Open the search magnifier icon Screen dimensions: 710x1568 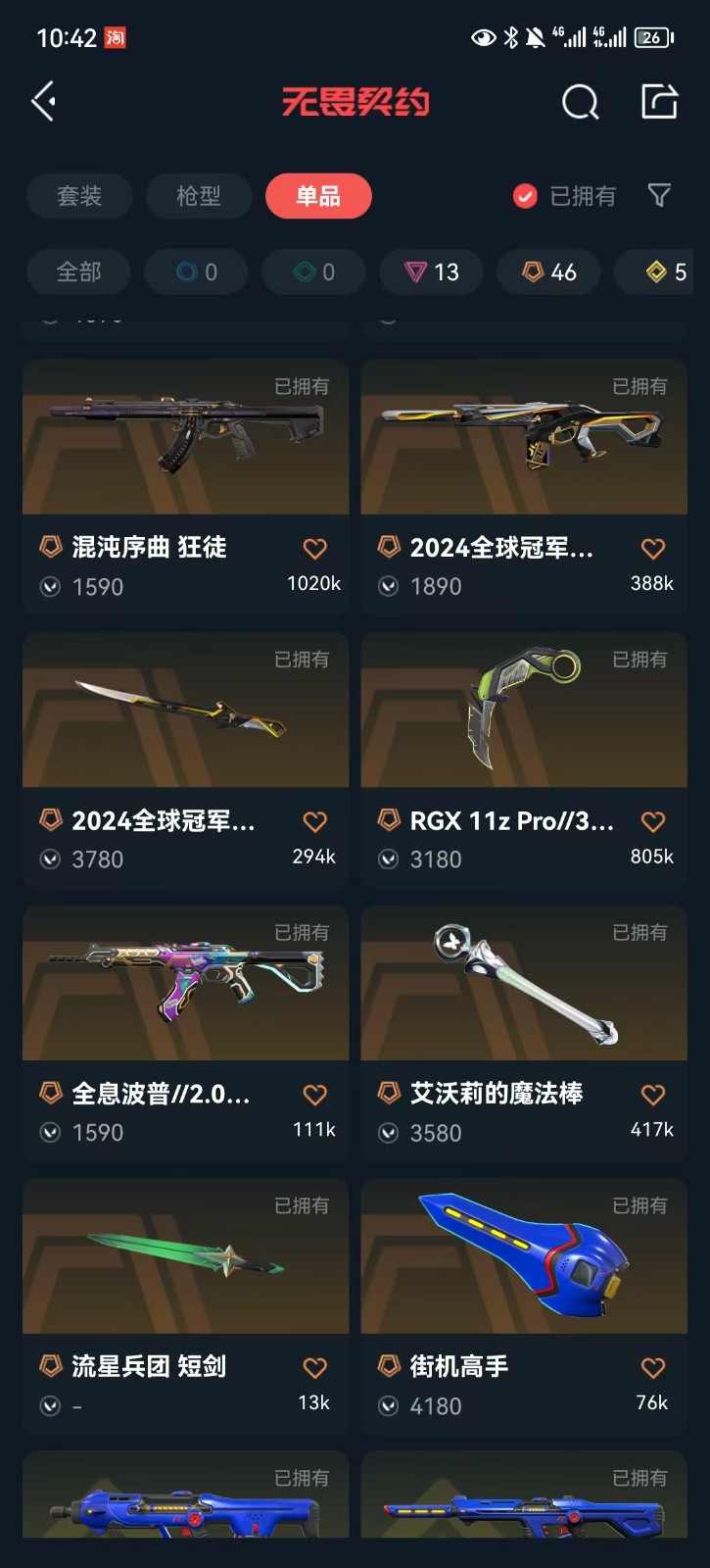[x=580, y=101]
